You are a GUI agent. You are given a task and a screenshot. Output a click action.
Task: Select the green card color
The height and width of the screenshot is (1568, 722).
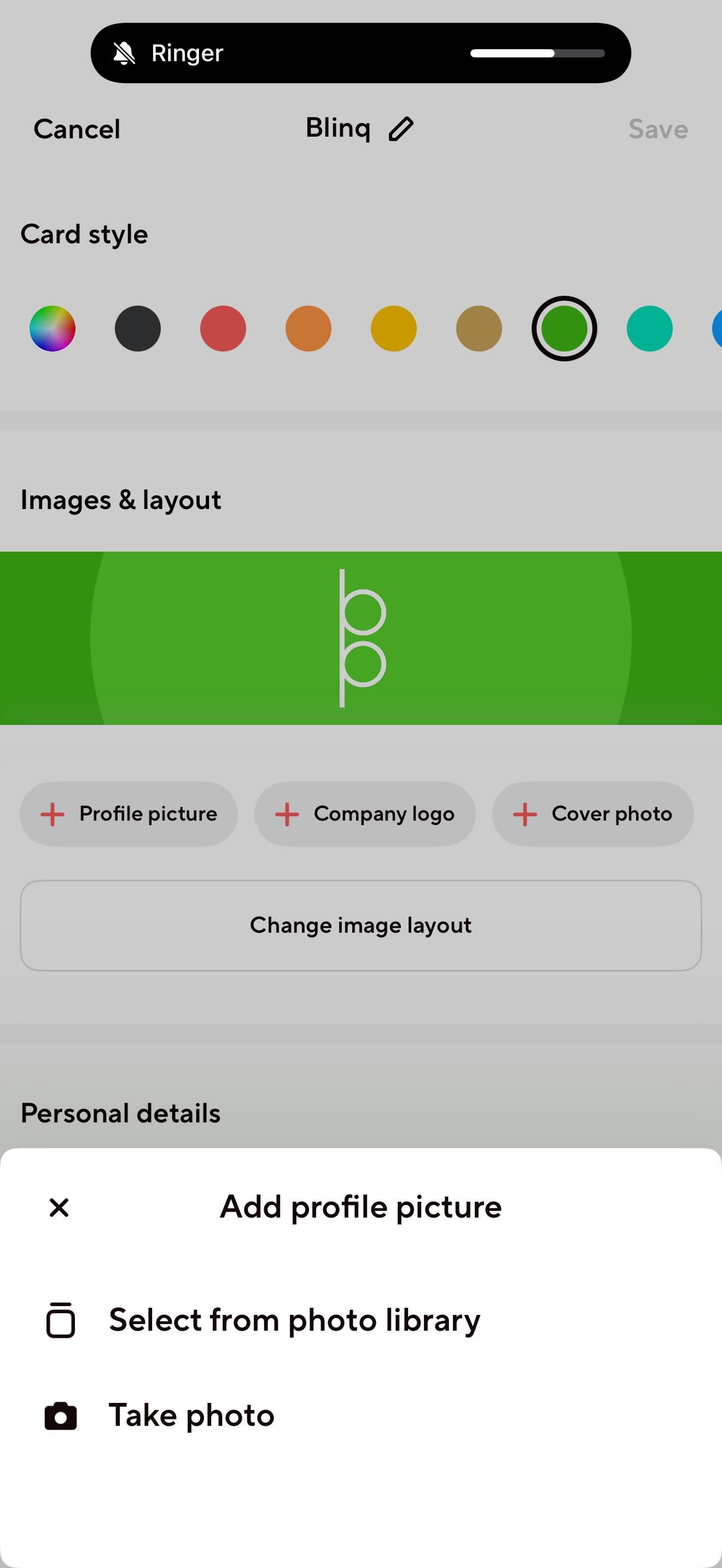pyautogui.click(x=564, y=329)
